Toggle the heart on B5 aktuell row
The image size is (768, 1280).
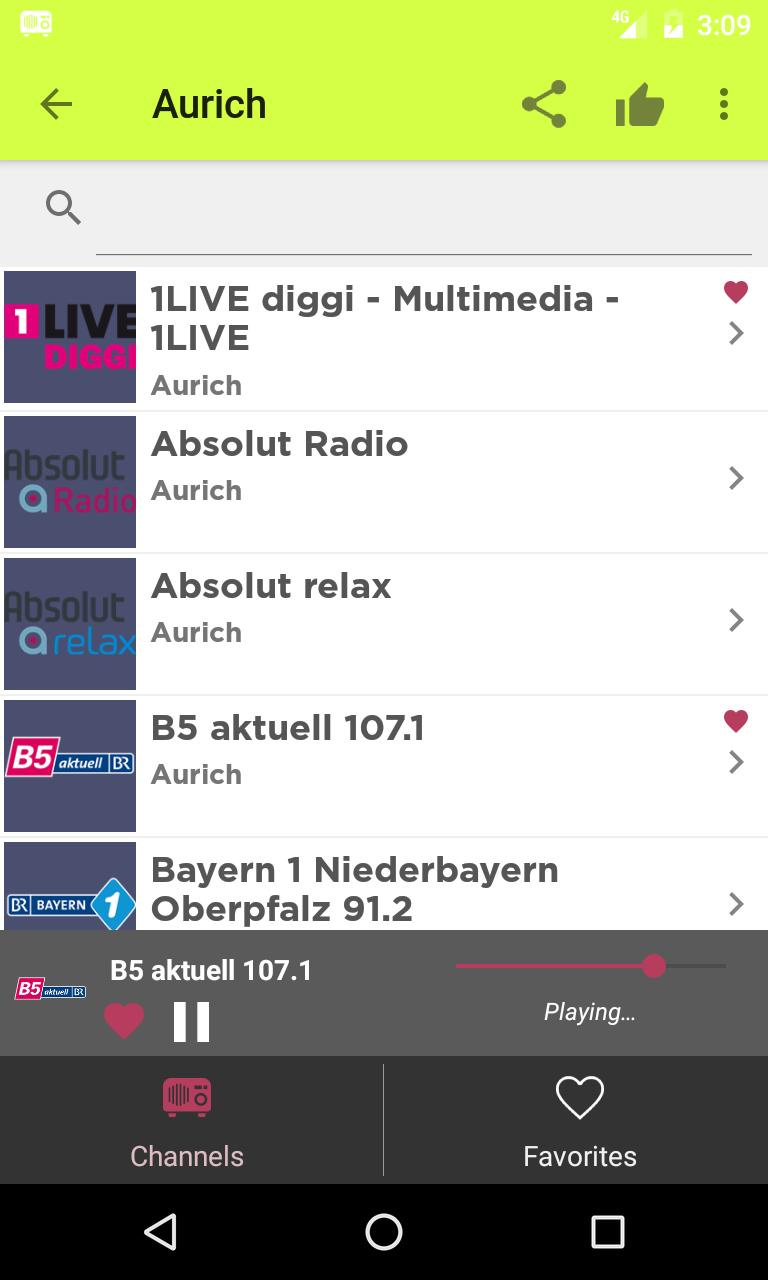coord(736,720)
